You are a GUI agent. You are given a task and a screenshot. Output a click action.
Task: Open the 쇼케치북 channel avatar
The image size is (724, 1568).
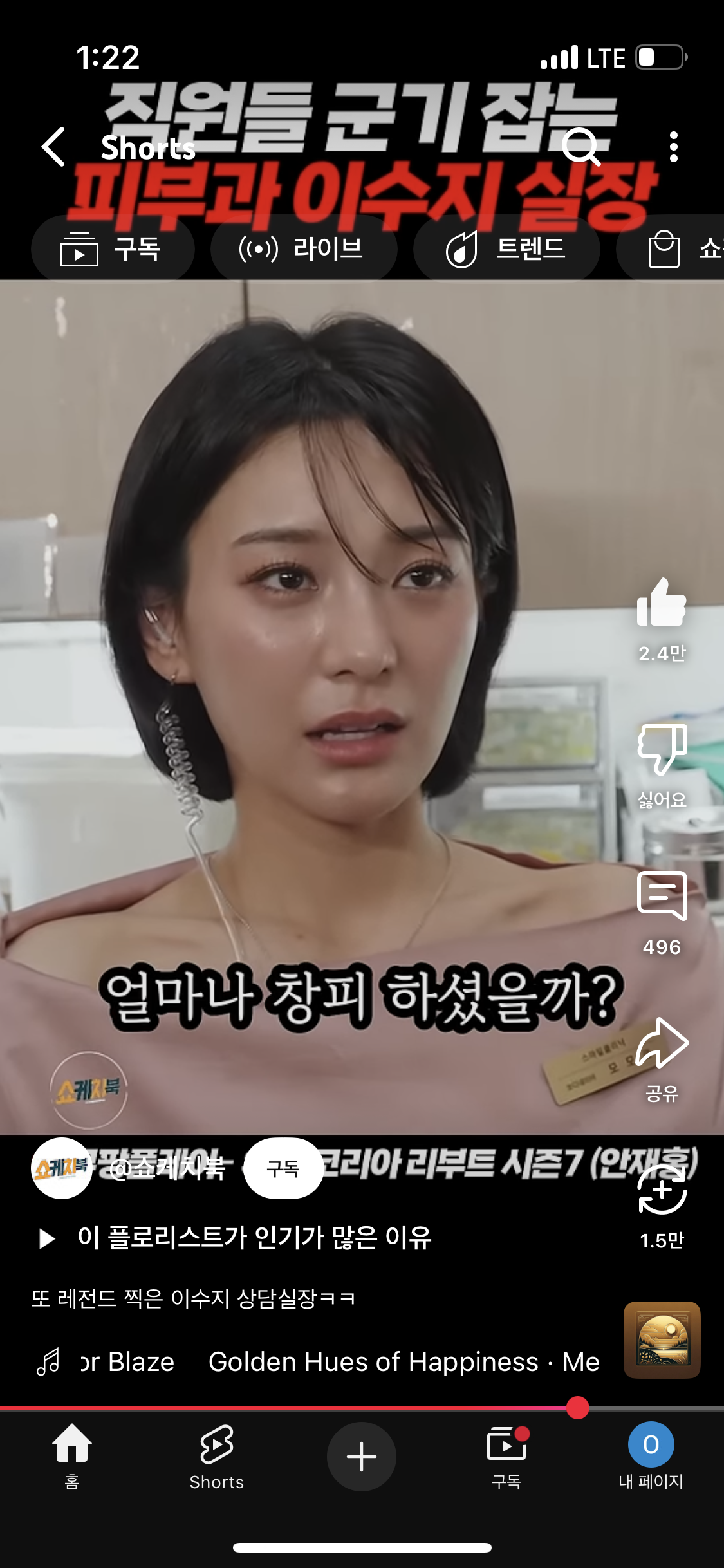point(62,1168)
